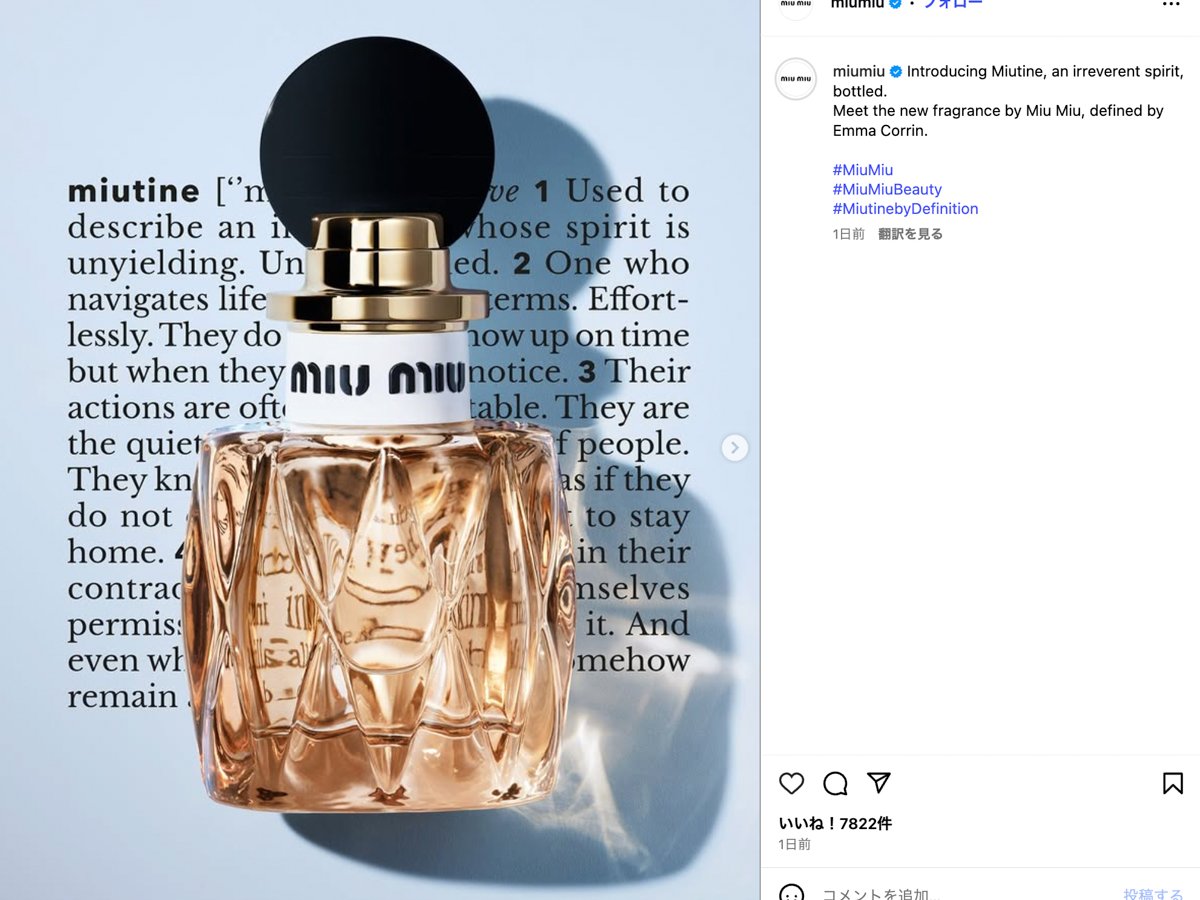View who liked via いいね！7822件
The image size is (1200, 900).
click(835, 824)
